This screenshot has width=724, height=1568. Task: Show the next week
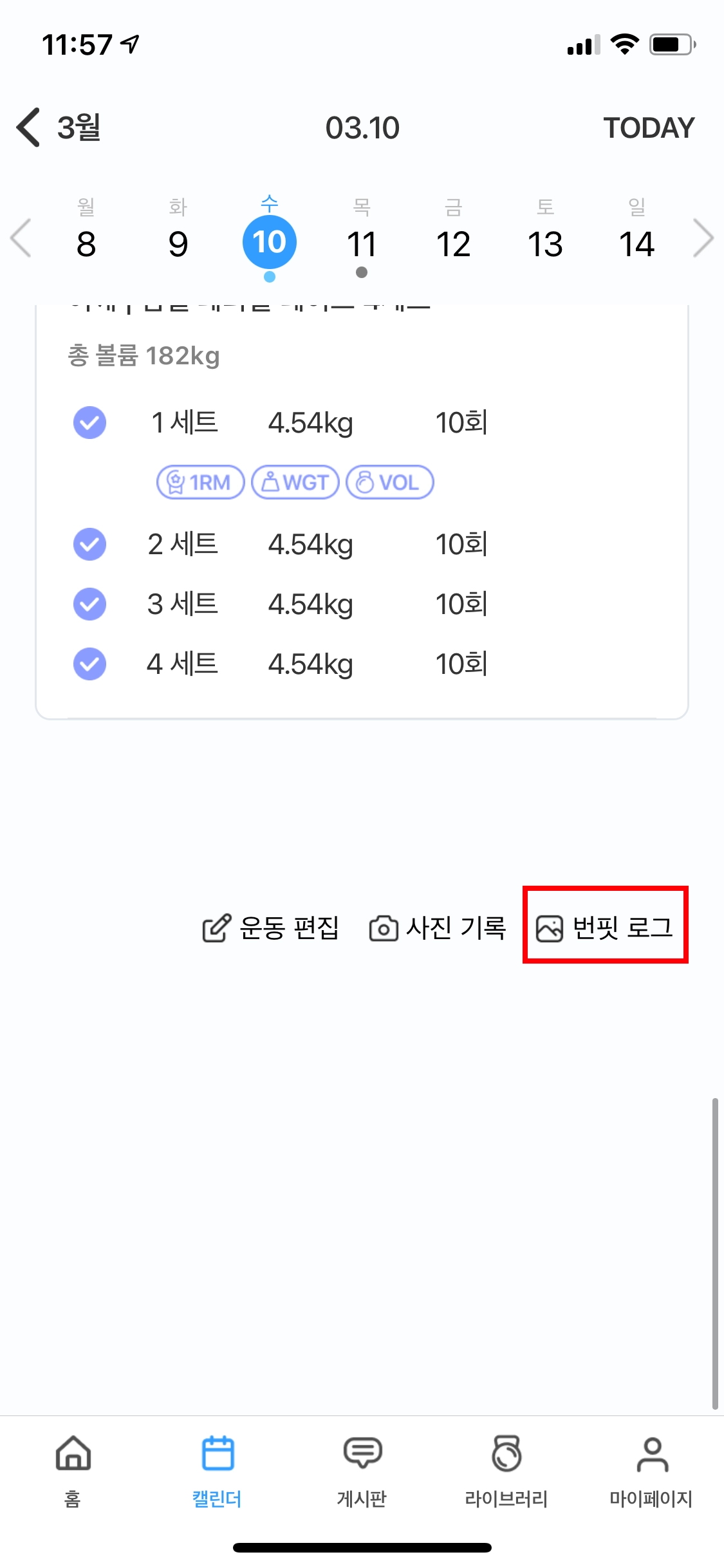[x=703, y=238]
